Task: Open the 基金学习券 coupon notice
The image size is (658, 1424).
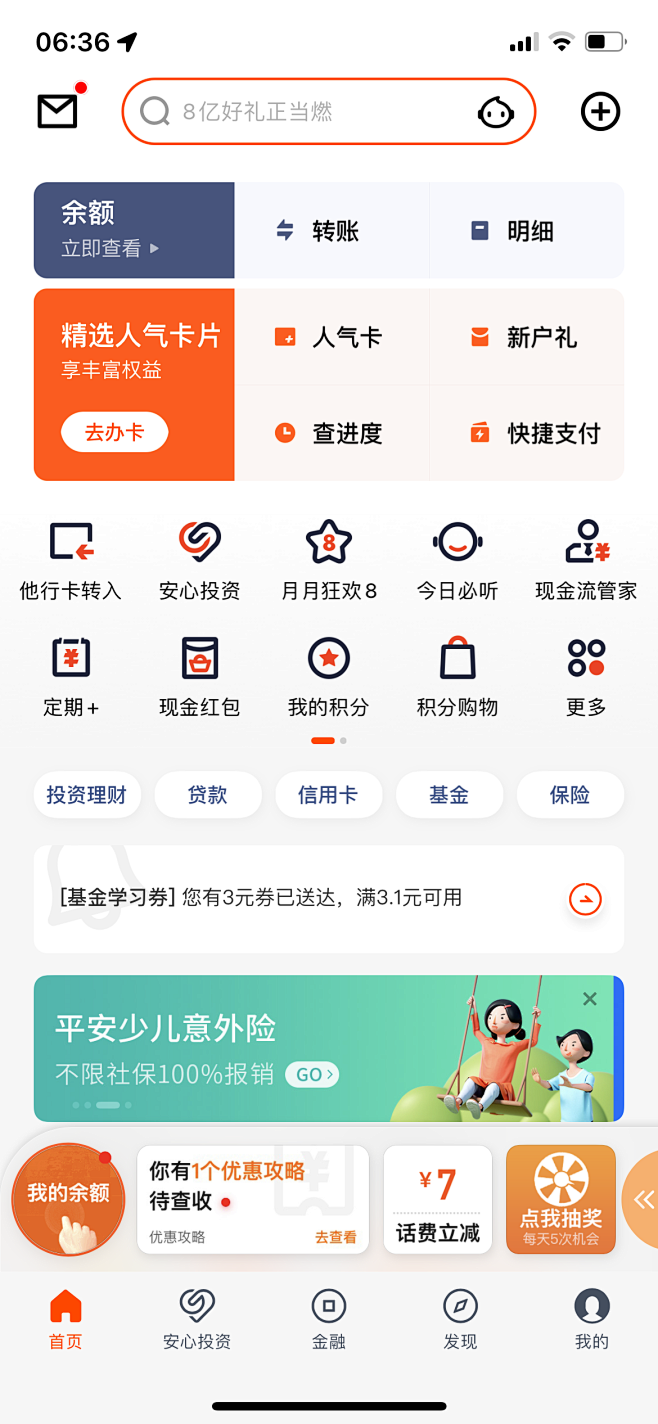Action: click(x=328, y=898)
